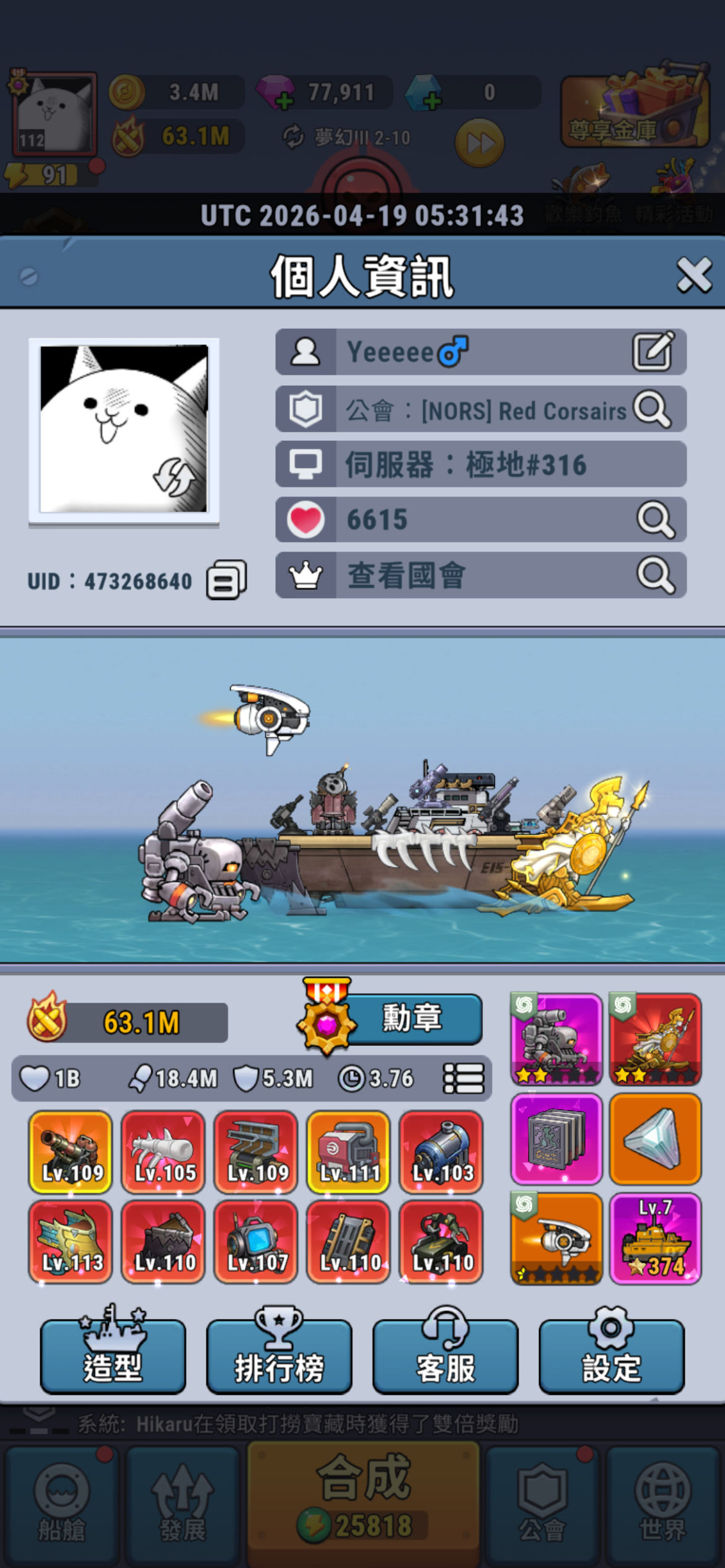
Task: Open the 造型 appearance button
Action: pos(113,1356)
